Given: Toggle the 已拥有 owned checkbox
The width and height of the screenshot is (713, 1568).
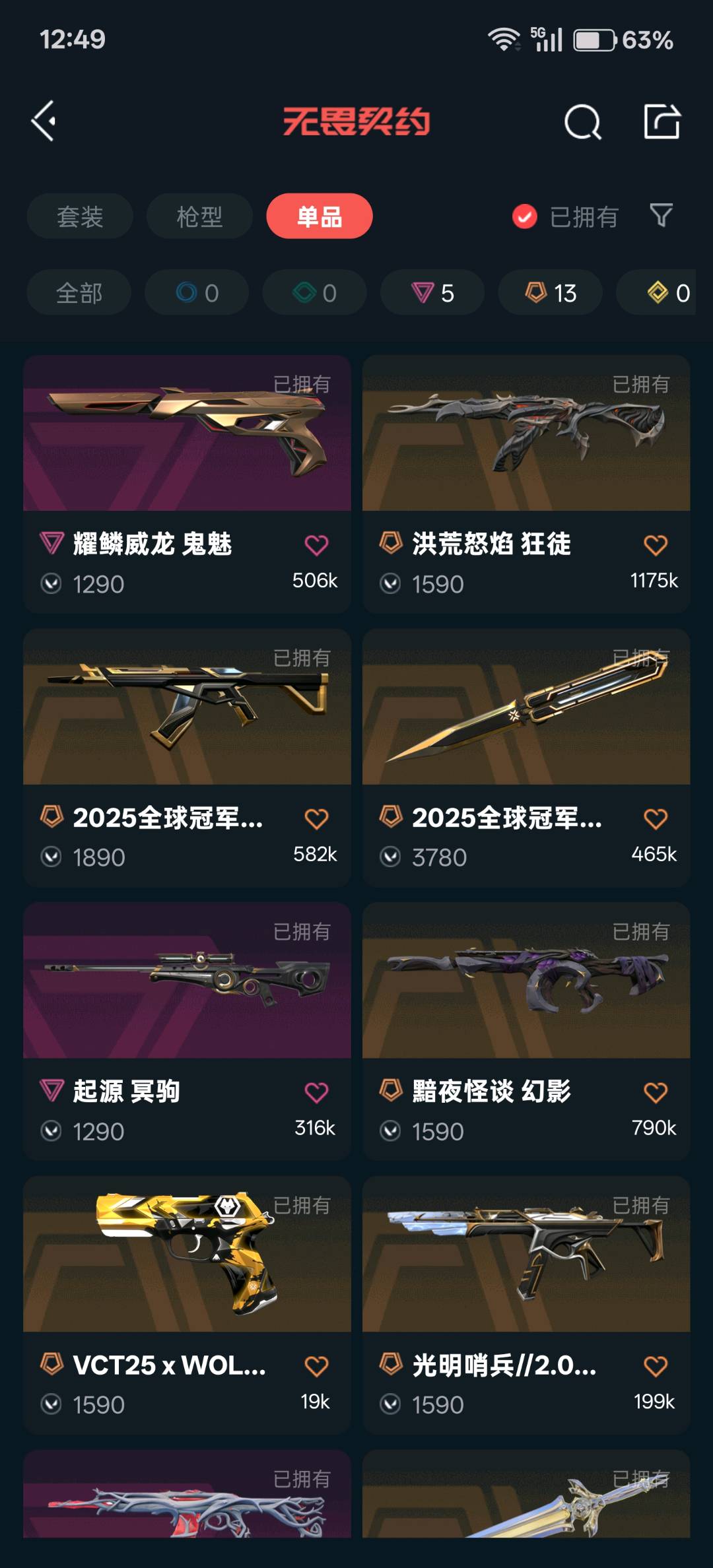Looking at the screenshot, I should click(525, 216).
